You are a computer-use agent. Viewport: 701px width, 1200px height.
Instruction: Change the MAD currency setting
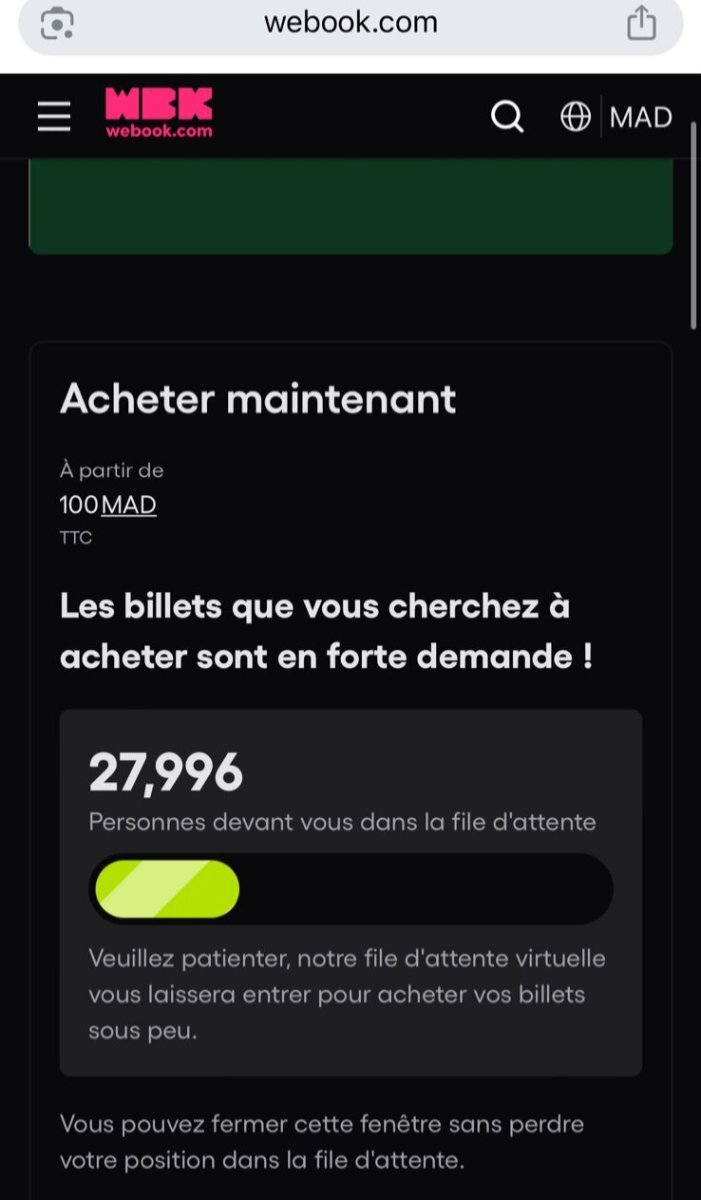point(641,117)
